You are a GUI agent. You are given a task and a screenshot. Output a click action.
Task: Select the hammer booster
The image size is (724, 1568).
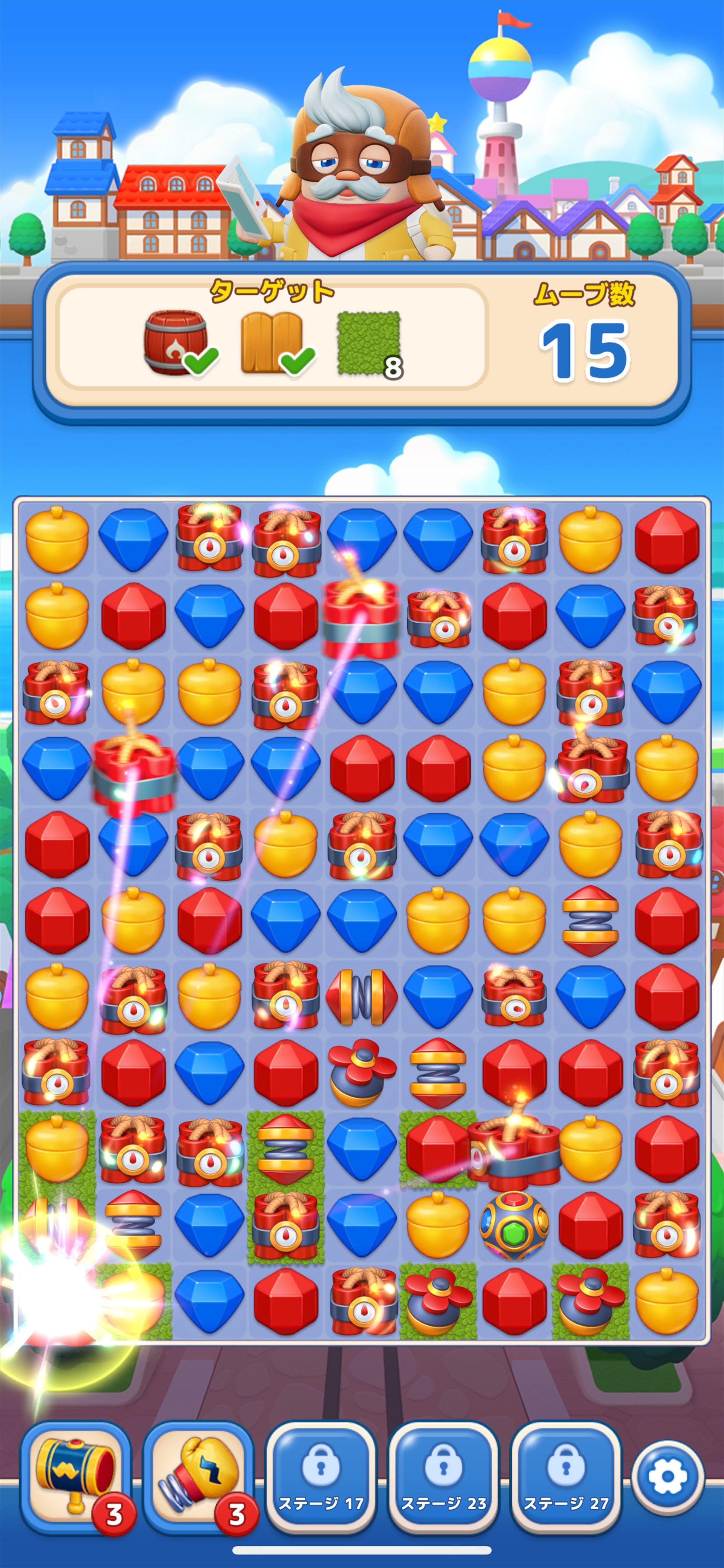tap(75, 1475)
